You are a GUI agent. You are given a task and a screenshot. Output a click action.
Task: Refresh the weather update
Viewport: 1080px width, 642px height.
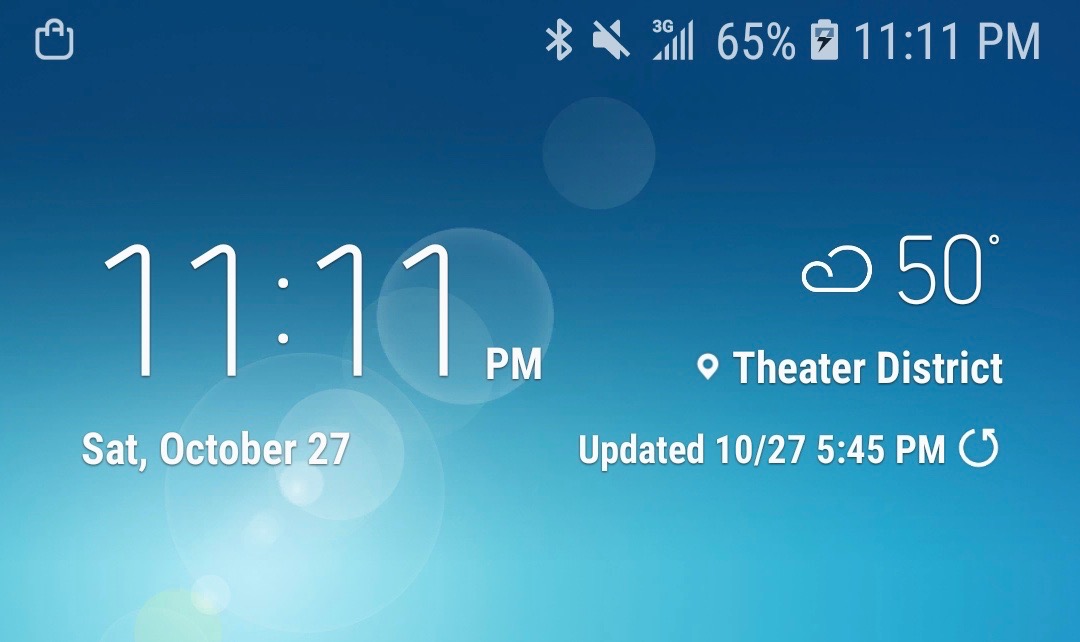pos(979,449)
